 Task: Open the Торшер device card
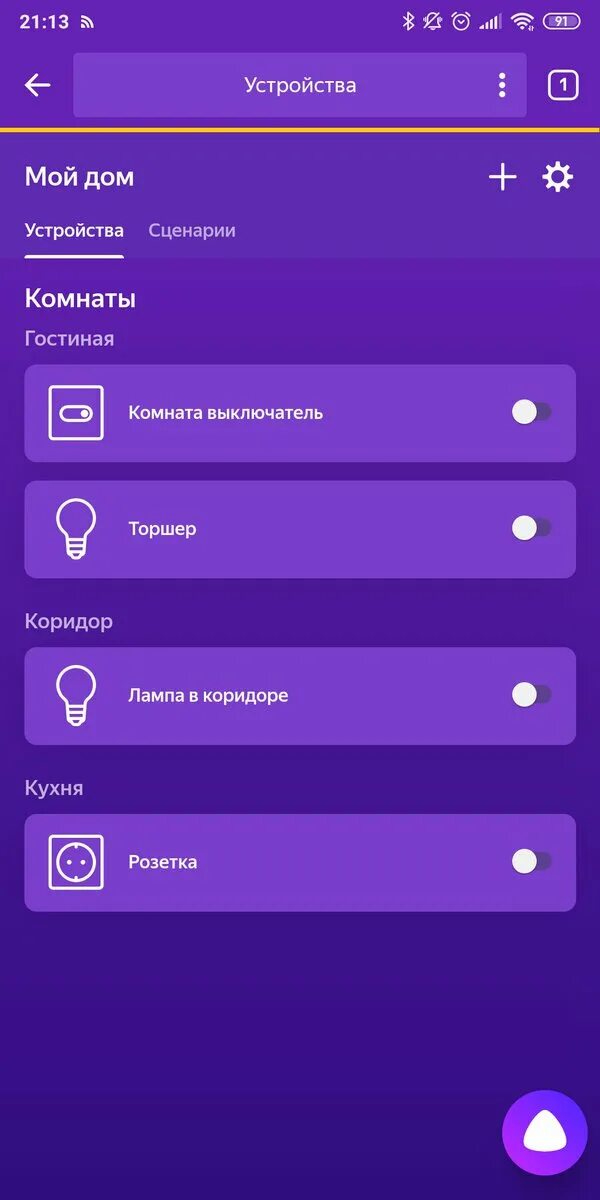tap(260, 529)
